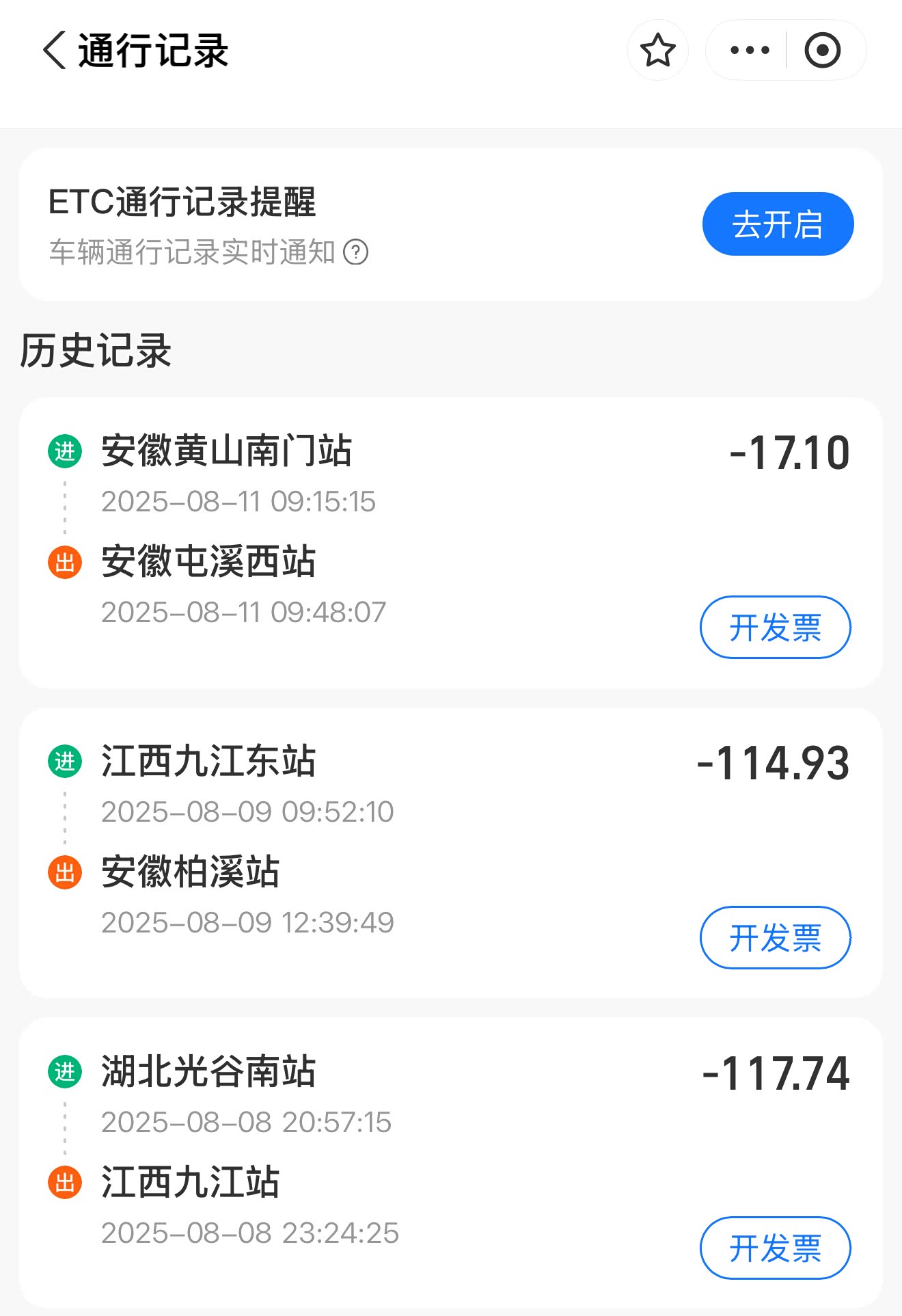
Task: Request invoice for the -114.93 trip
Action: point(775,937)
